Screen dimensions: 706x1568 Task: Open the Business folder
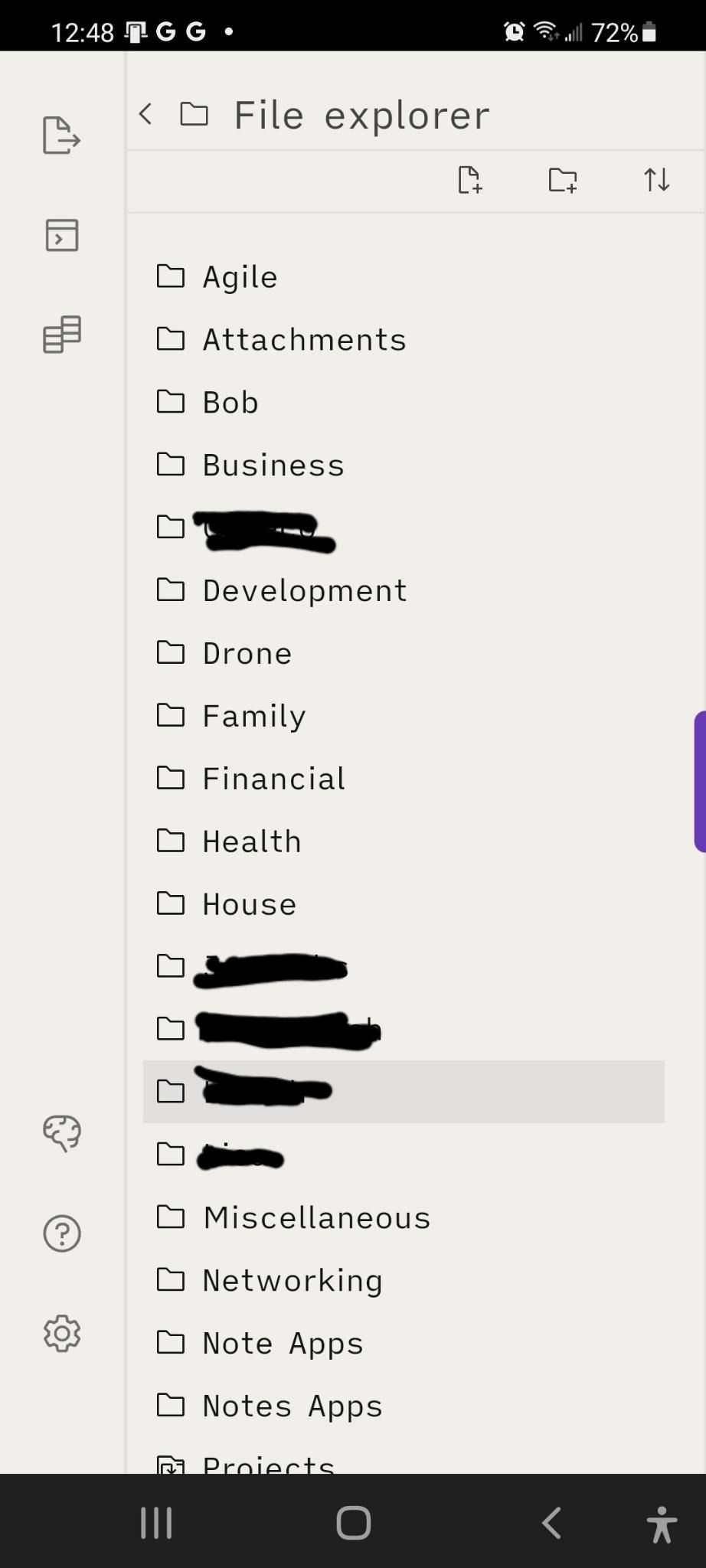click(x=404, y=465)
